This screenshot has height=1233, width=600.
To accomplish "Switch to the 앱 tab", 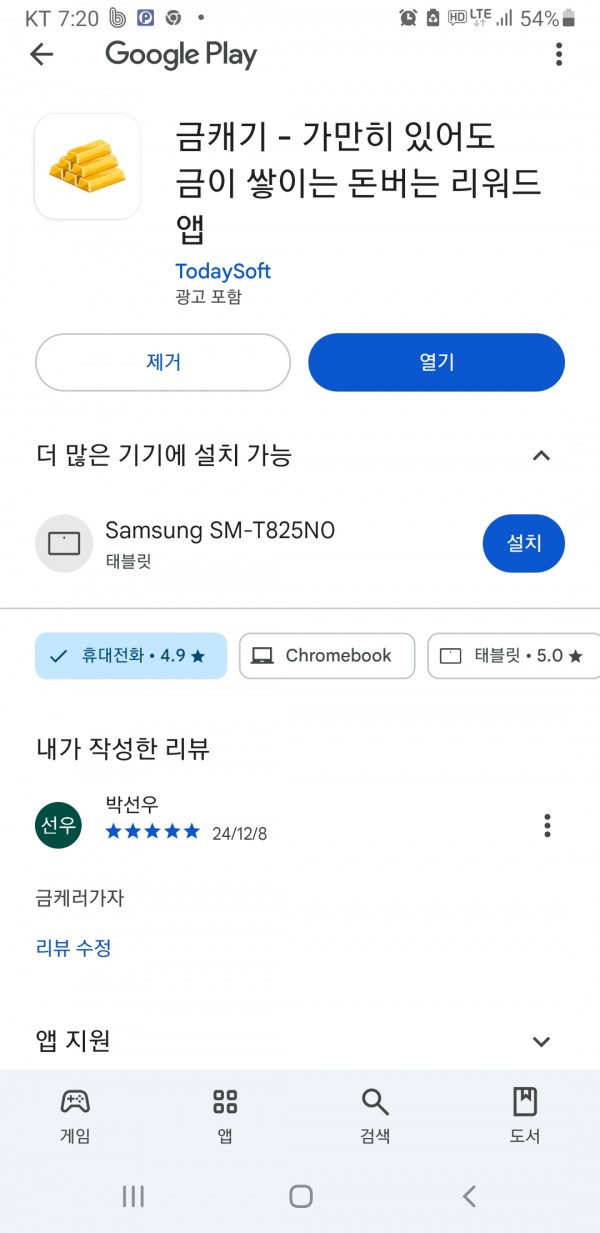I will 225,1116.
